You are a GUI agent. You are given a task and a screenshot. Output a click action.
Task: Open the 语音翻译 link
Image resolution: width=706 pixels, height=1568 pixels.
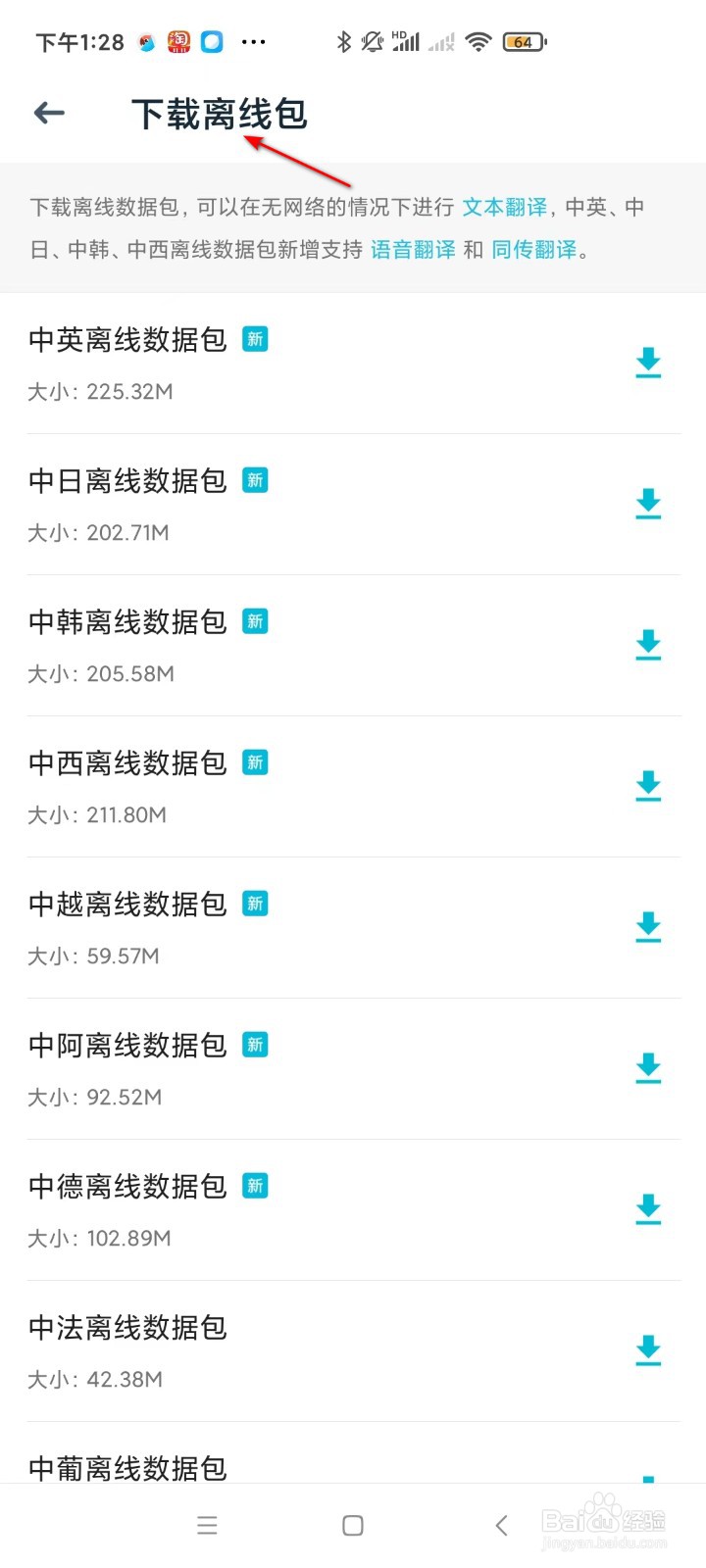coord(413,250)
